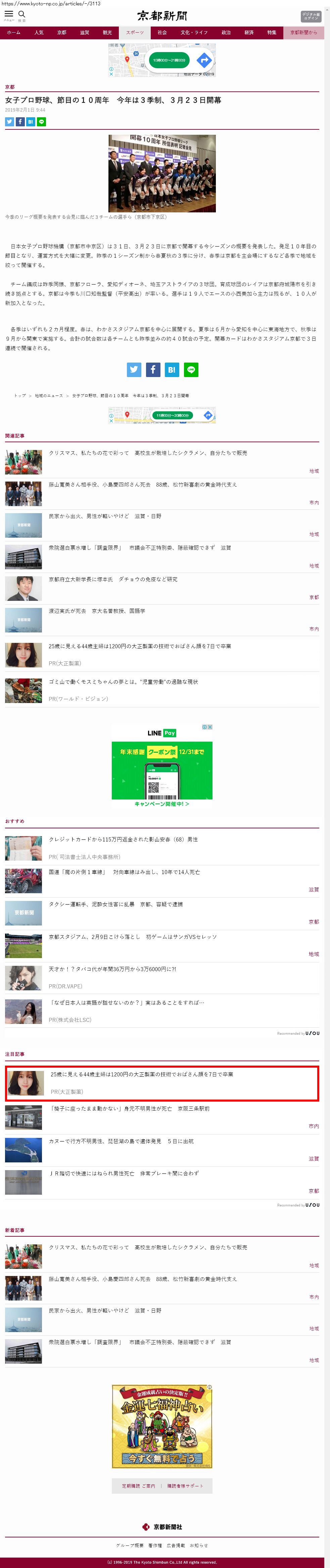
Task: Open 渡辺実氏が死去 article
Action: coord(97,611)
